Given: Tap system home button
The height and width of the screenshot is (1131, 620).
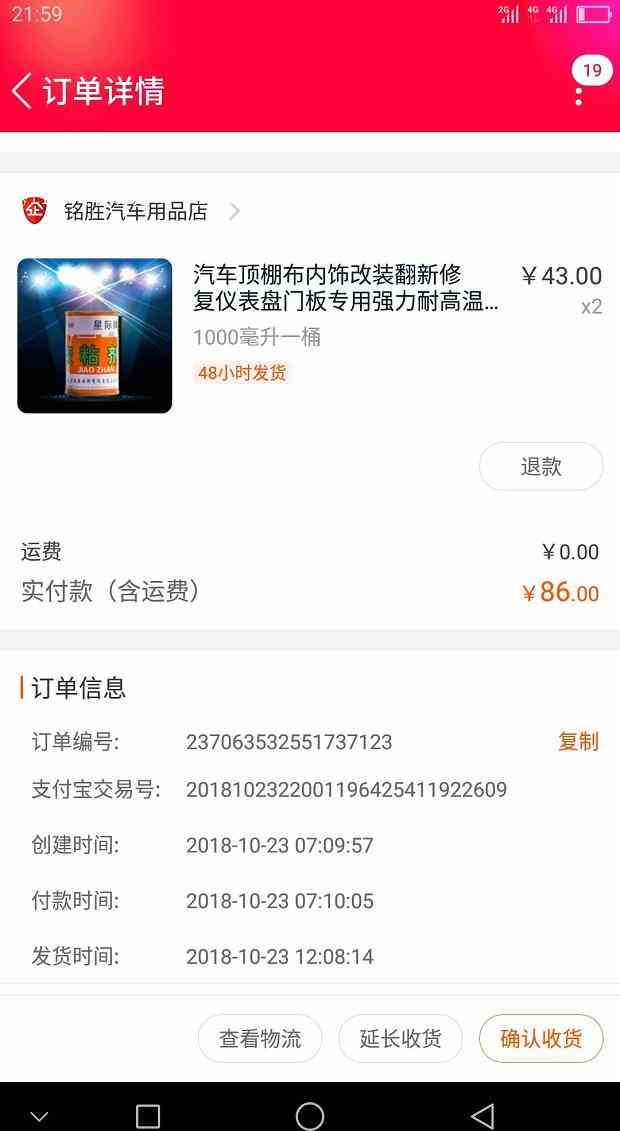Looking at the screenshot, I should click(310, 1116).
